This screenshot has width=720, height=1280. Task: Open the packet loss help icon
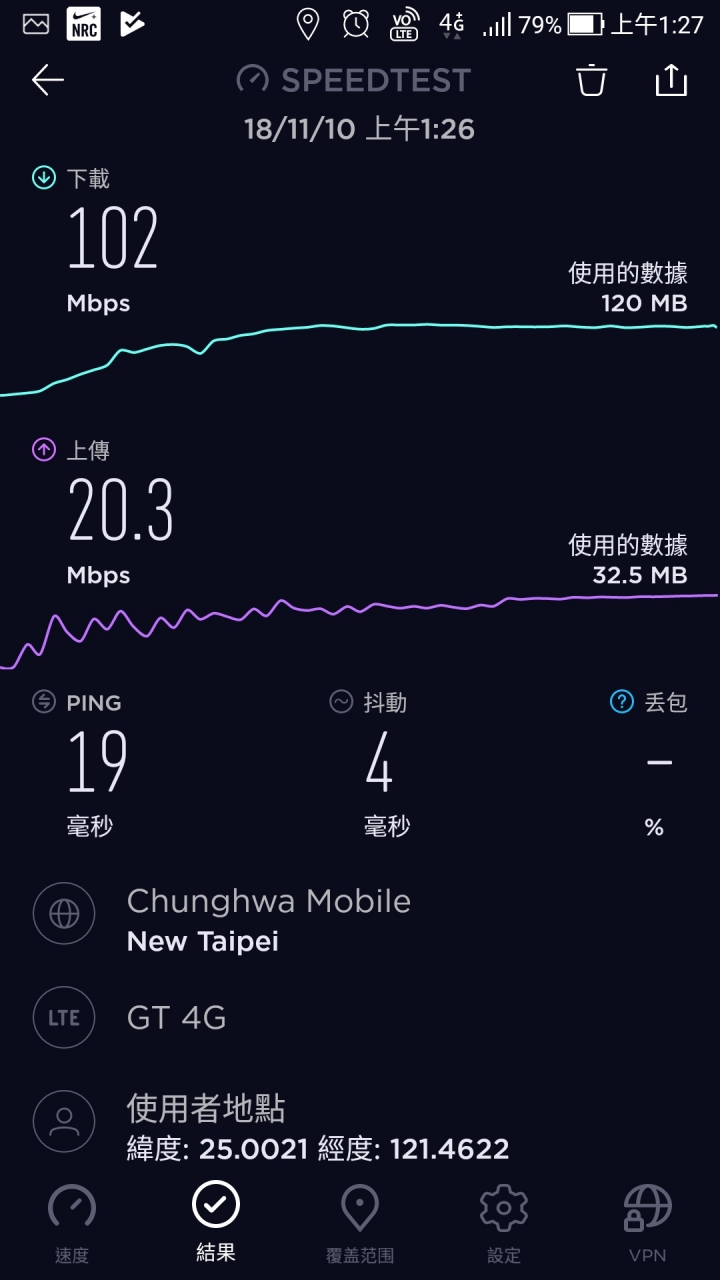click(x=622, y=702)
